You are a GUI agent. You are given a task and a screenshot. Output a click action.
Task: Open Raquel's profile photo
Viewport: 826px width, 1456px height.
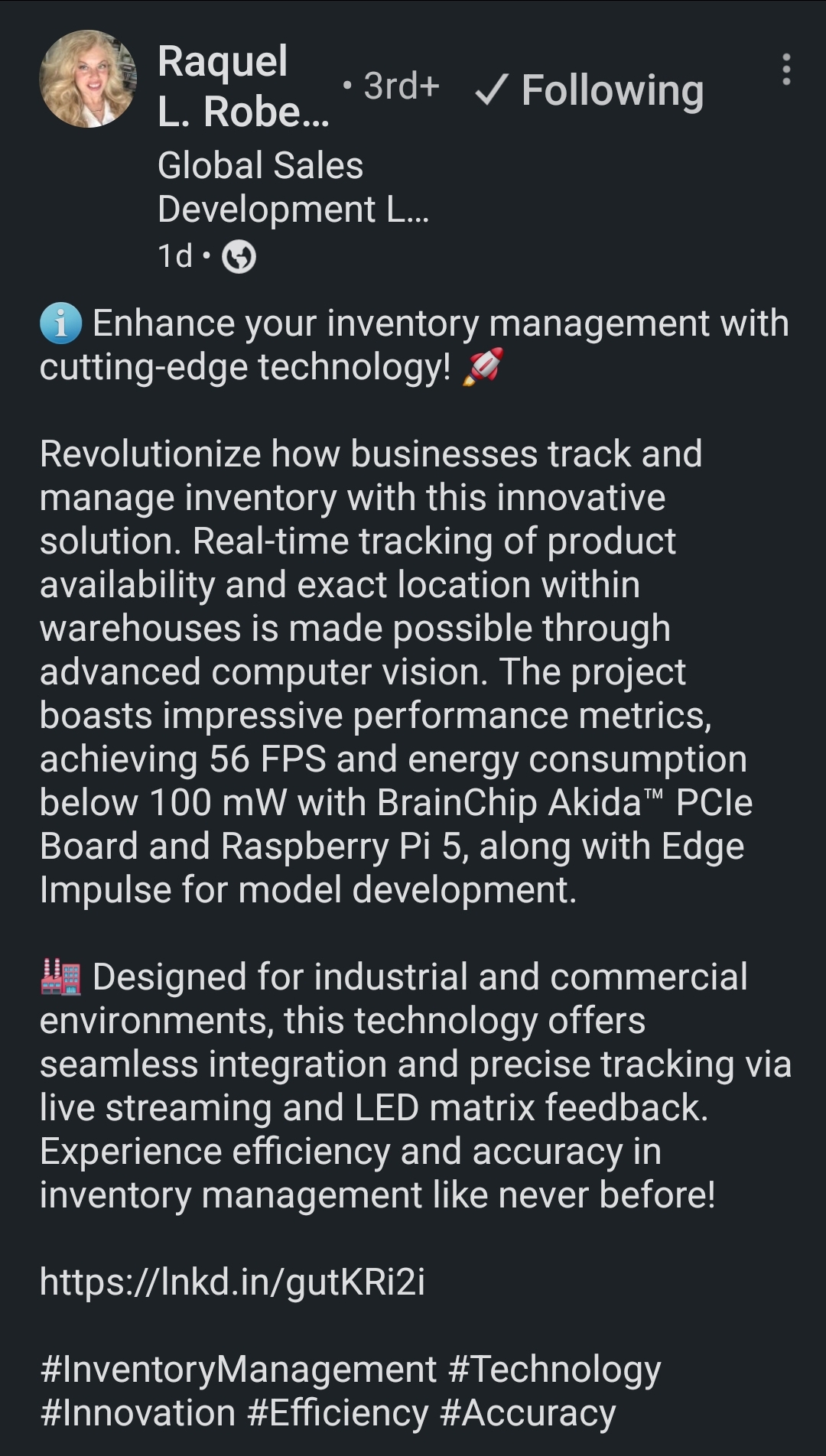(88, 79)
